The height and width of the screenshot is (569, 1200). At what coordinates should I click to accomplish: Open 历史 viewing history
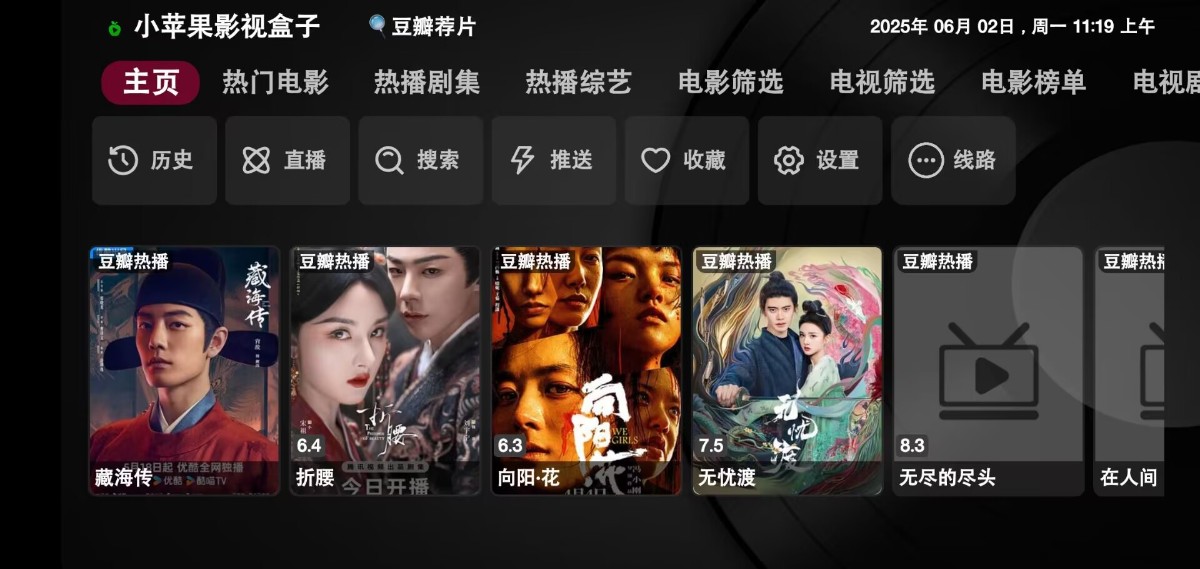point(154,160)
